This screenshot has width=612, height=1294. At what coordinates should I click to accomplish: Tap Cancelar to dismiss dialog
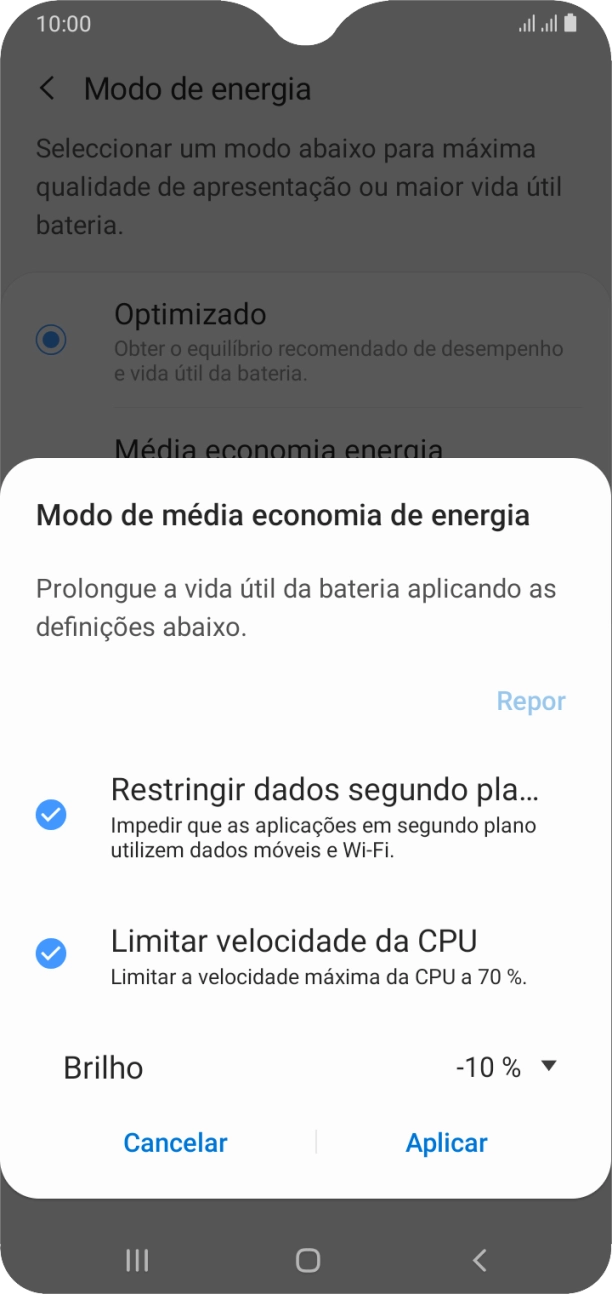coord(175,1142)
